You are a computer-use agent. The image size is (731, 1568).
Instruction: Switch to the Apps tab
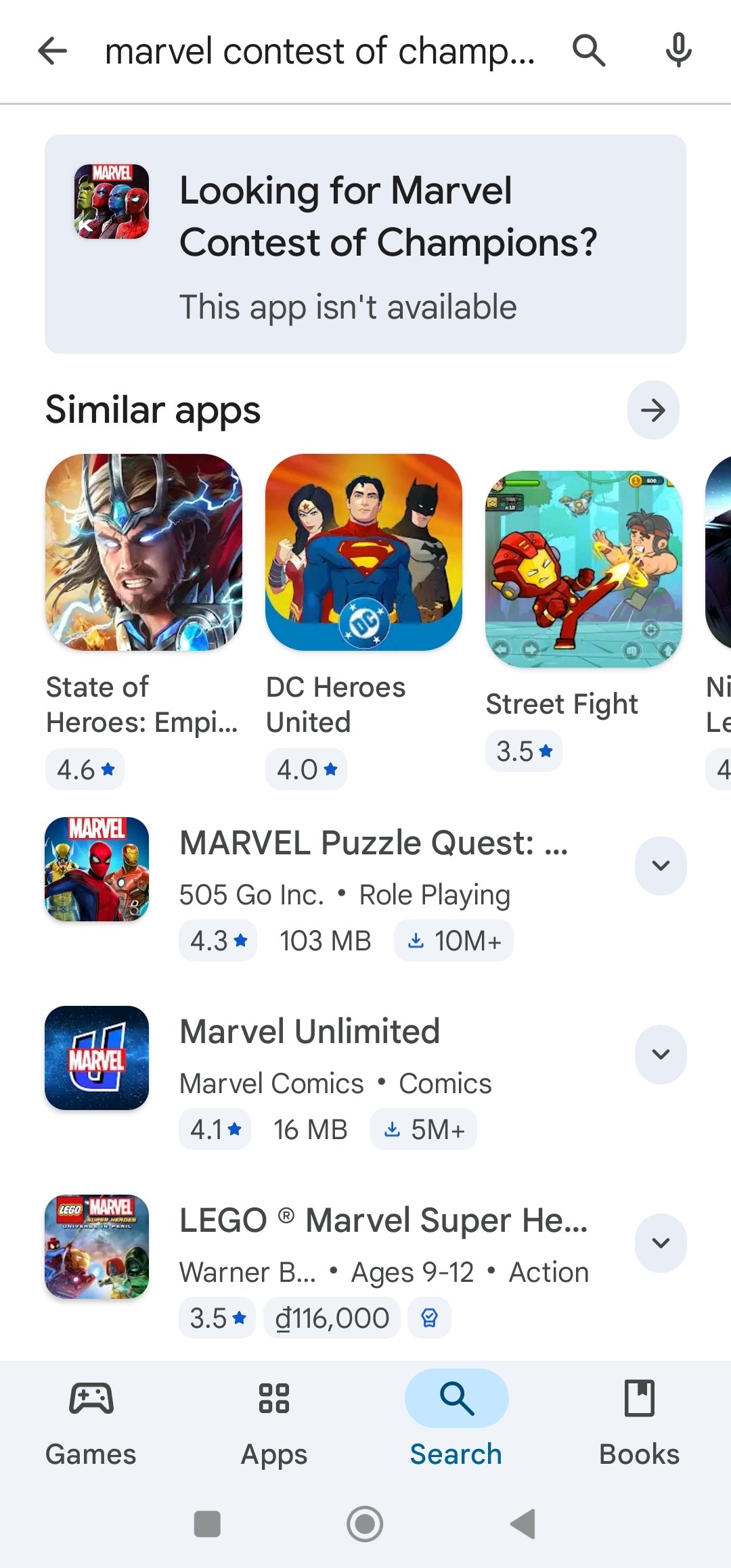point(274,1420)
